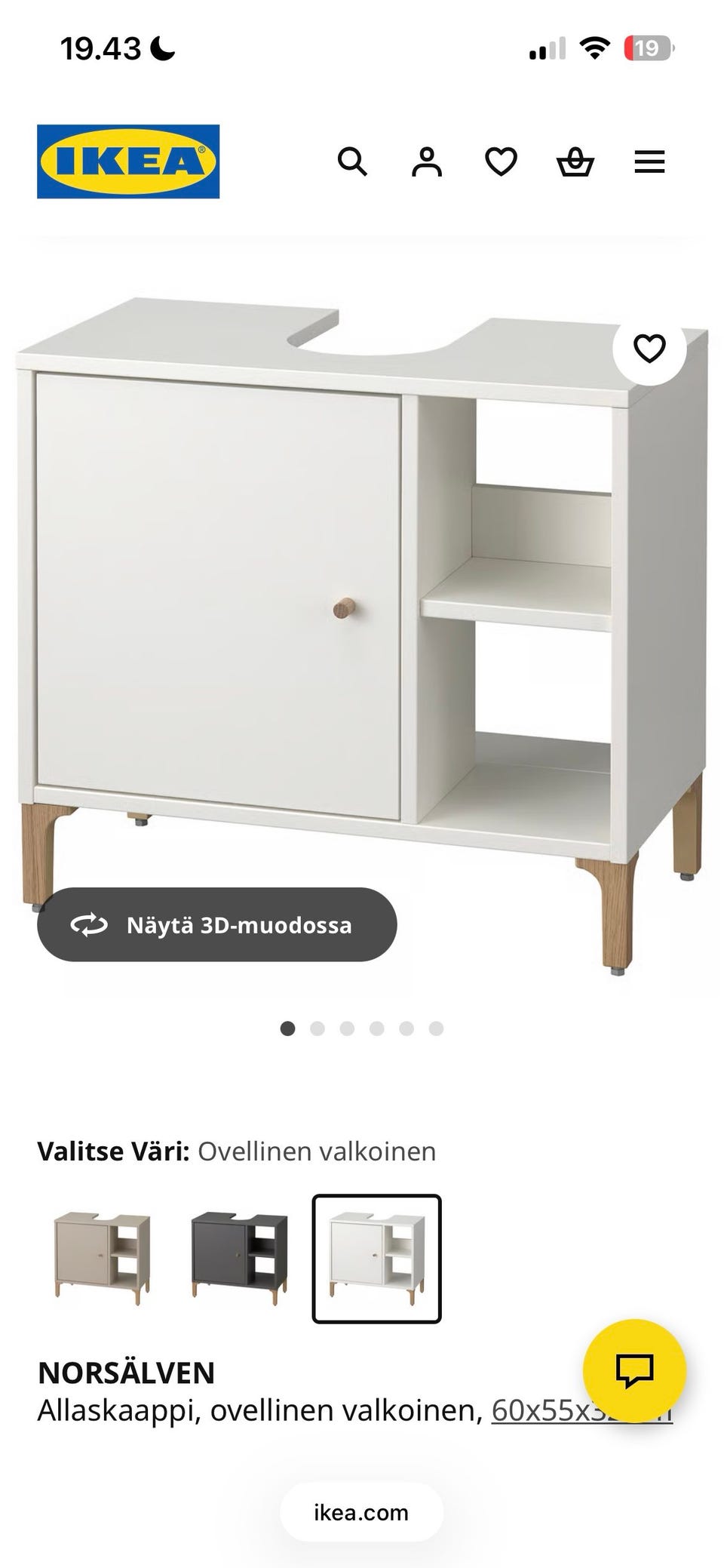The image size is (724, 1568).
Task: Select the beige color variant
Action: [103, 1258]
